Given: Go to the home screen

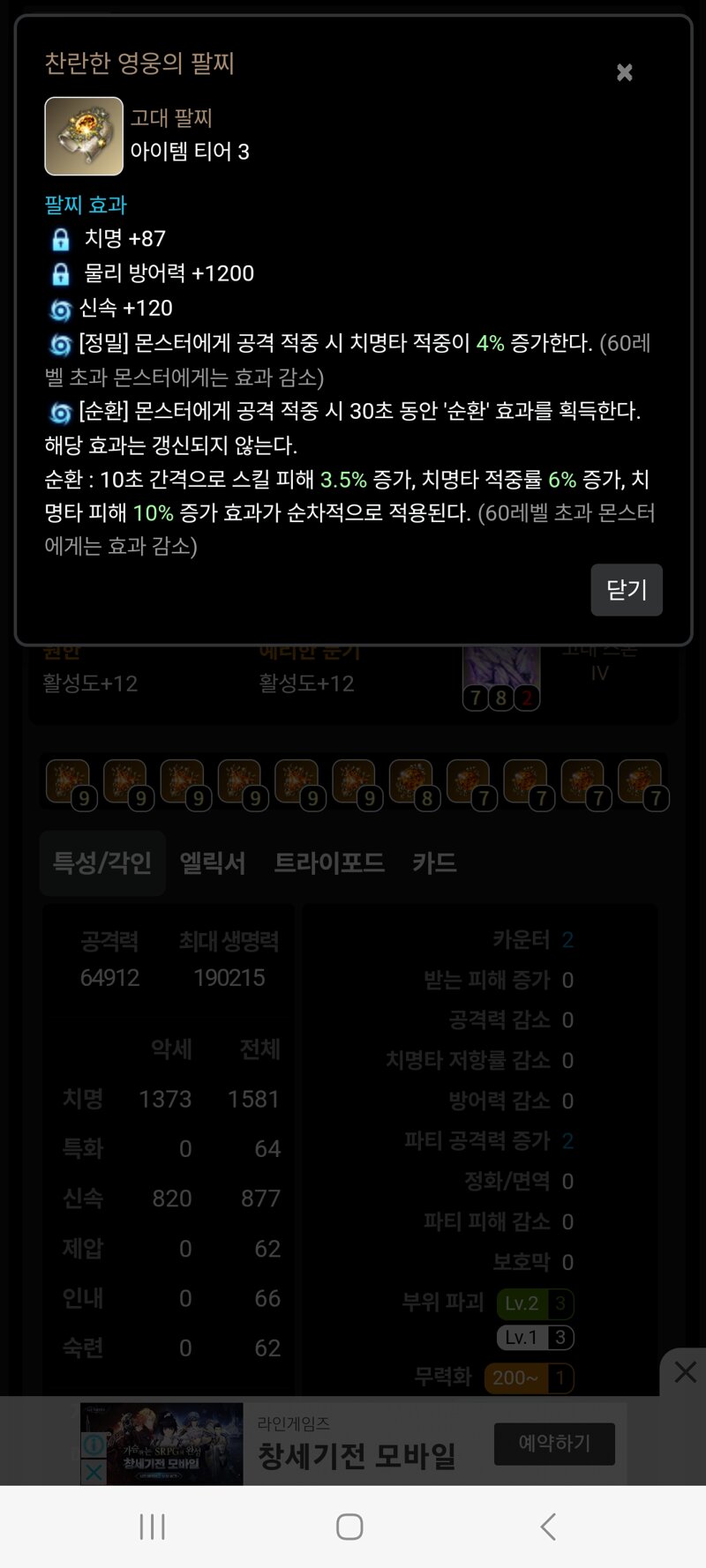Looking at the screenshot, I should coord(349,1527).
